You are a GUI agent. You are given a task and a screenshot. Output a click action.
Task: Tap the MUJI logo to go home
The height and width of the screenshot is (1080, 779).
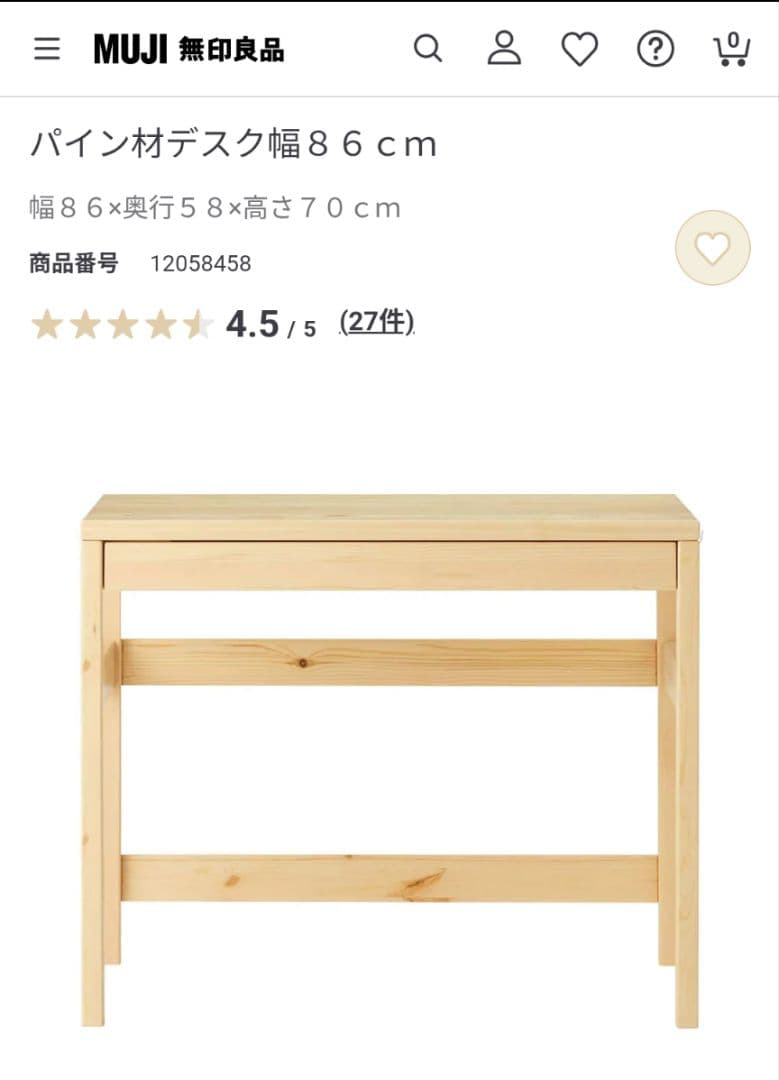coord(130,48)
